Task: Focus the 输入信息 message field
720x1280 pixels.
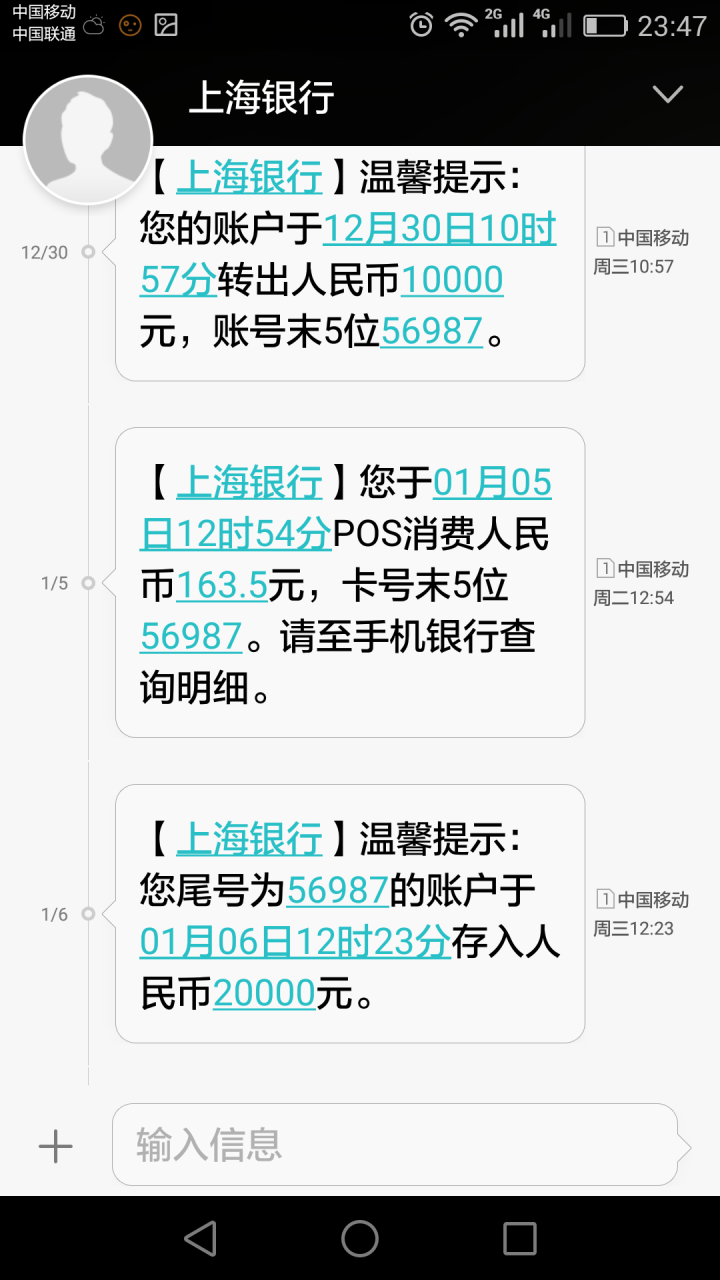Action: click(x=395, y=1145)
